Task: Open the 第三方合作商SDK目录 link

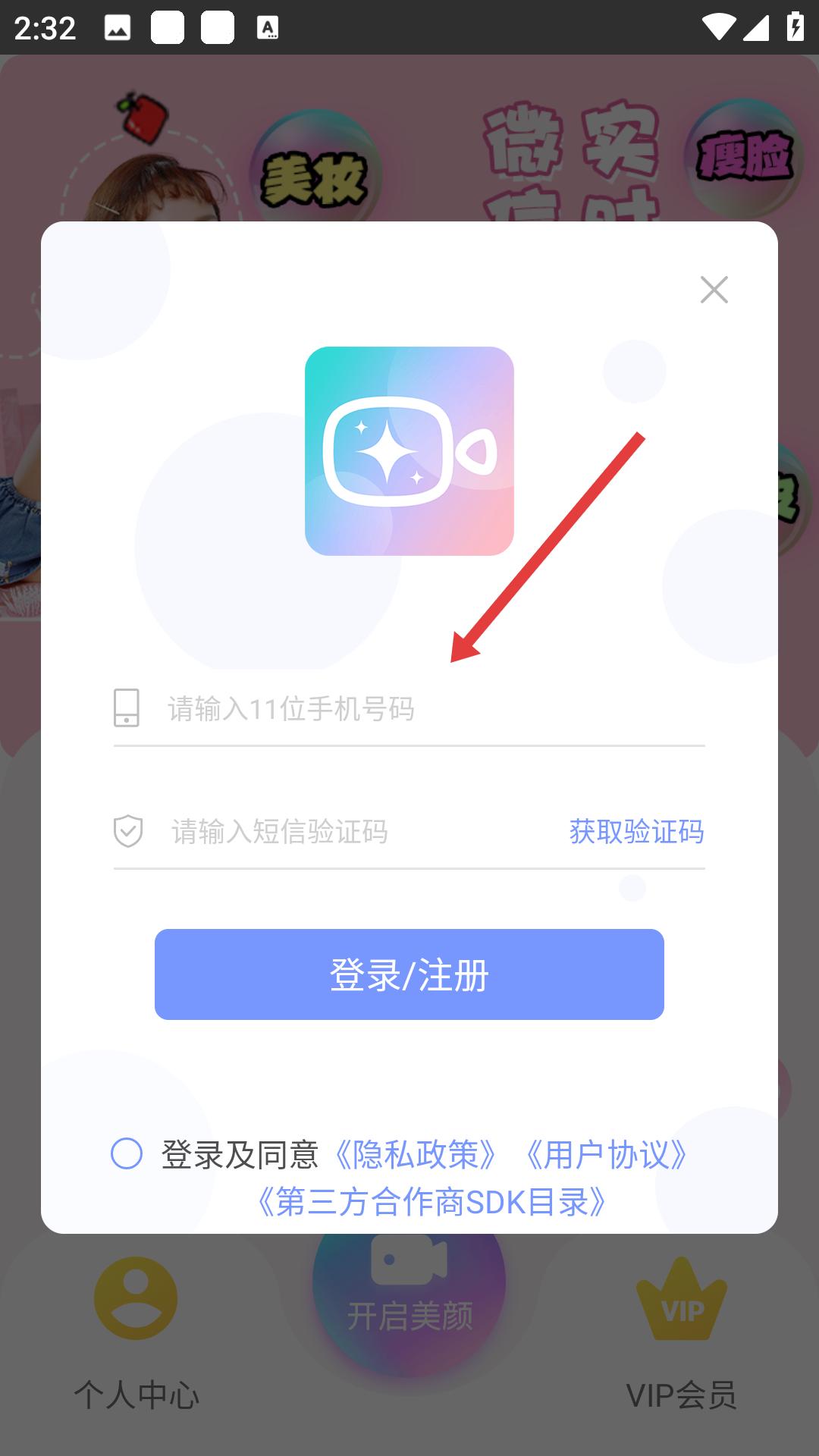Action: [x=431, y=1202]
